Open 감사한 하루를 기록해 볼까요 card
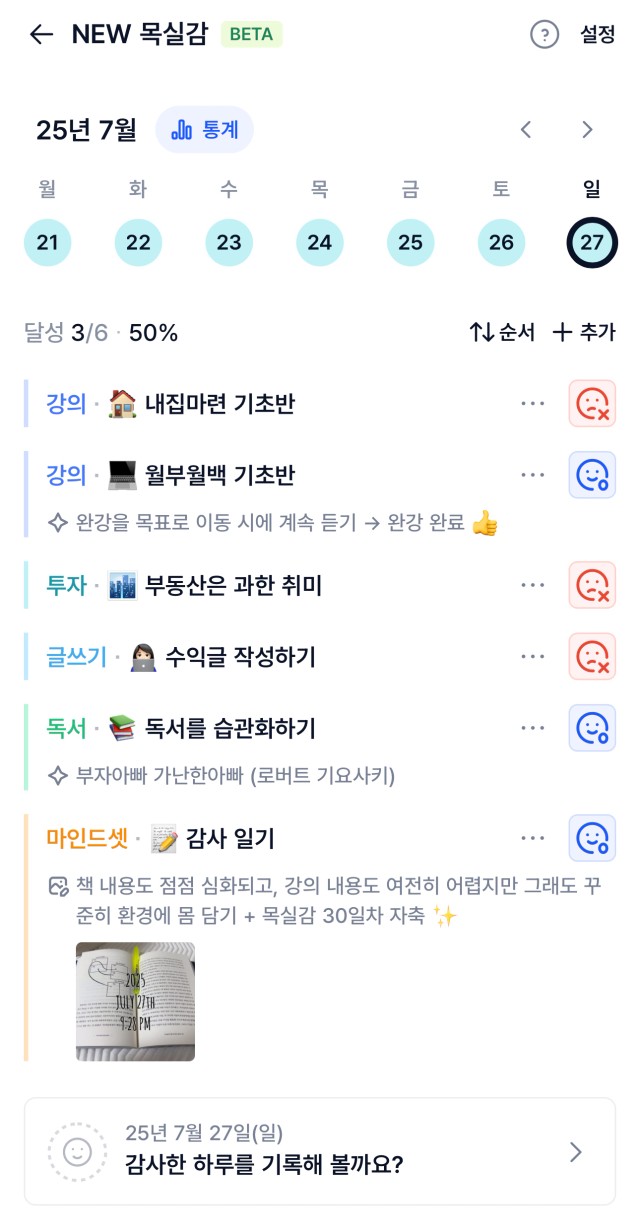Screen dimensions: 640x1232 (320, 1151)
